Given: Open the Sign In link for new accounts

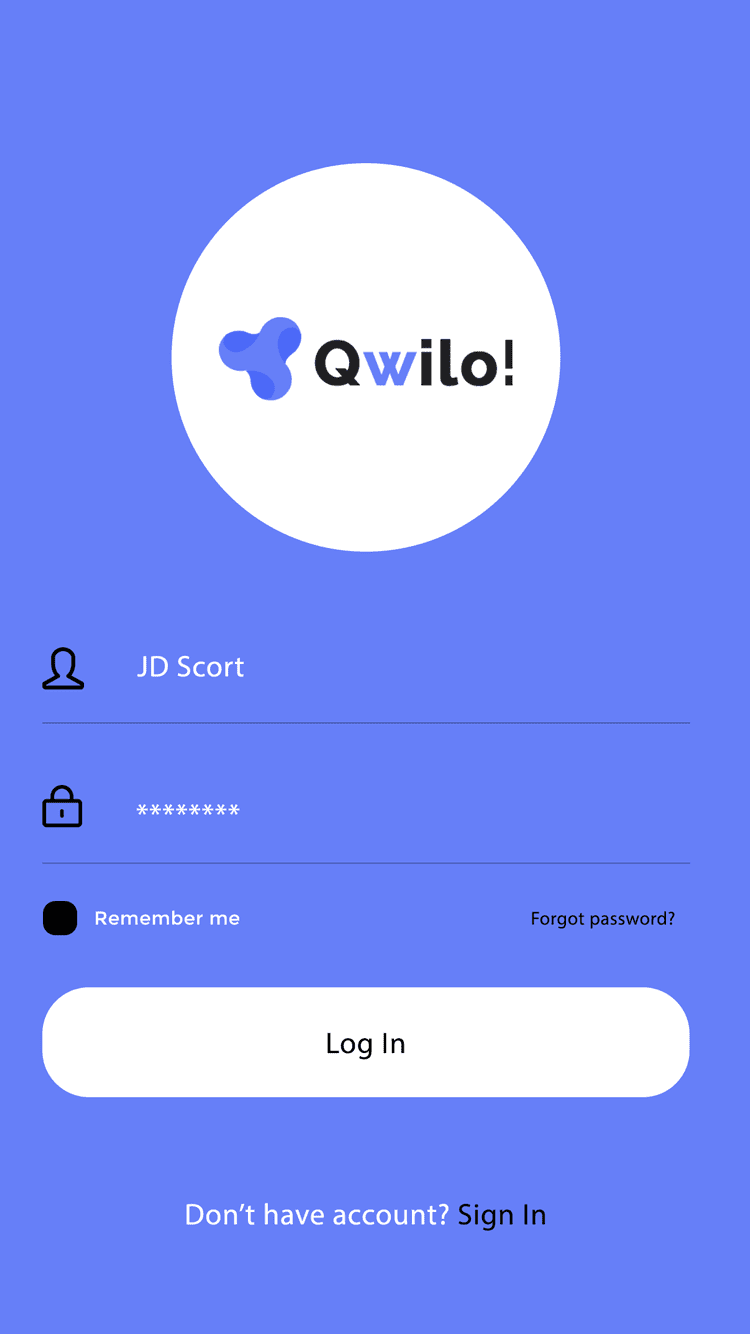Looking at the screenshot, I should [x=502, y=1215].
